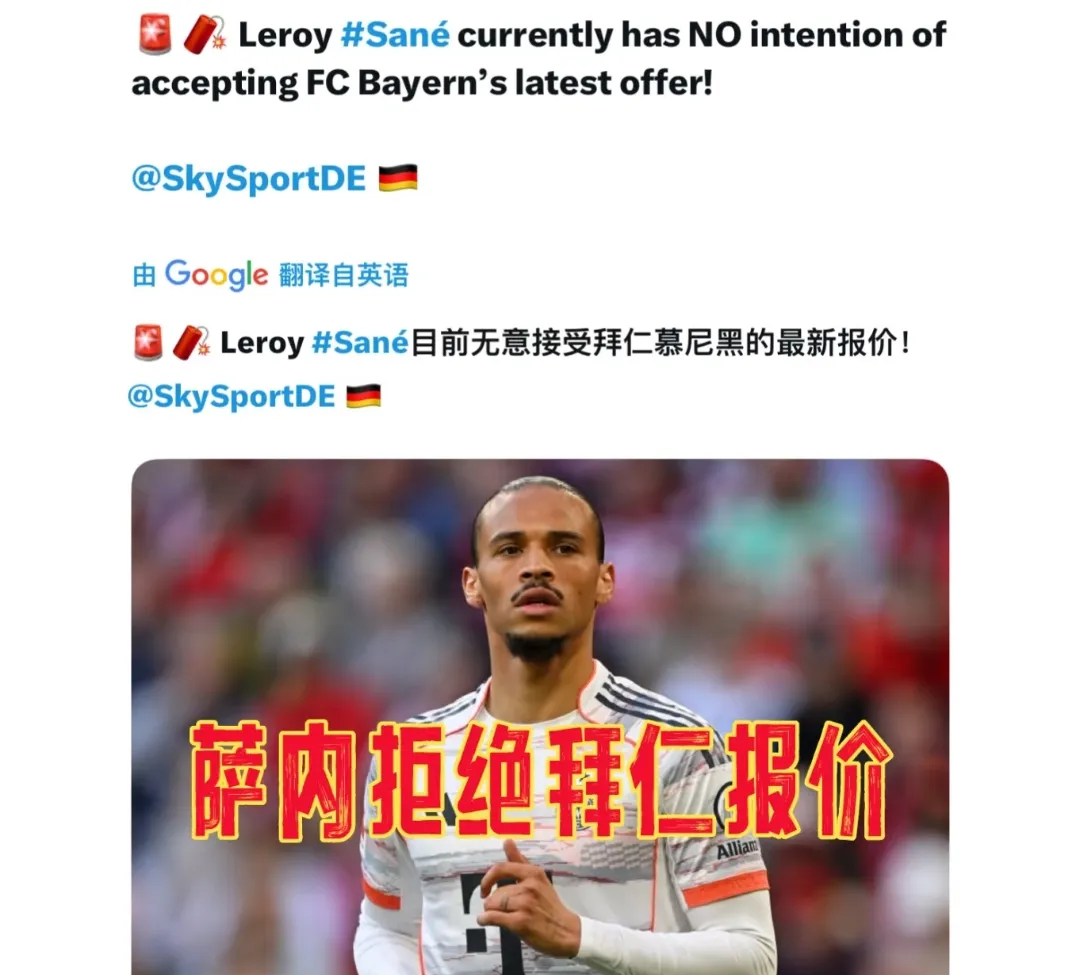Screen dimensions: 1080x975
Task: Open the #Sané hashtag in the English tweet
Action: [x=394, y=37]
